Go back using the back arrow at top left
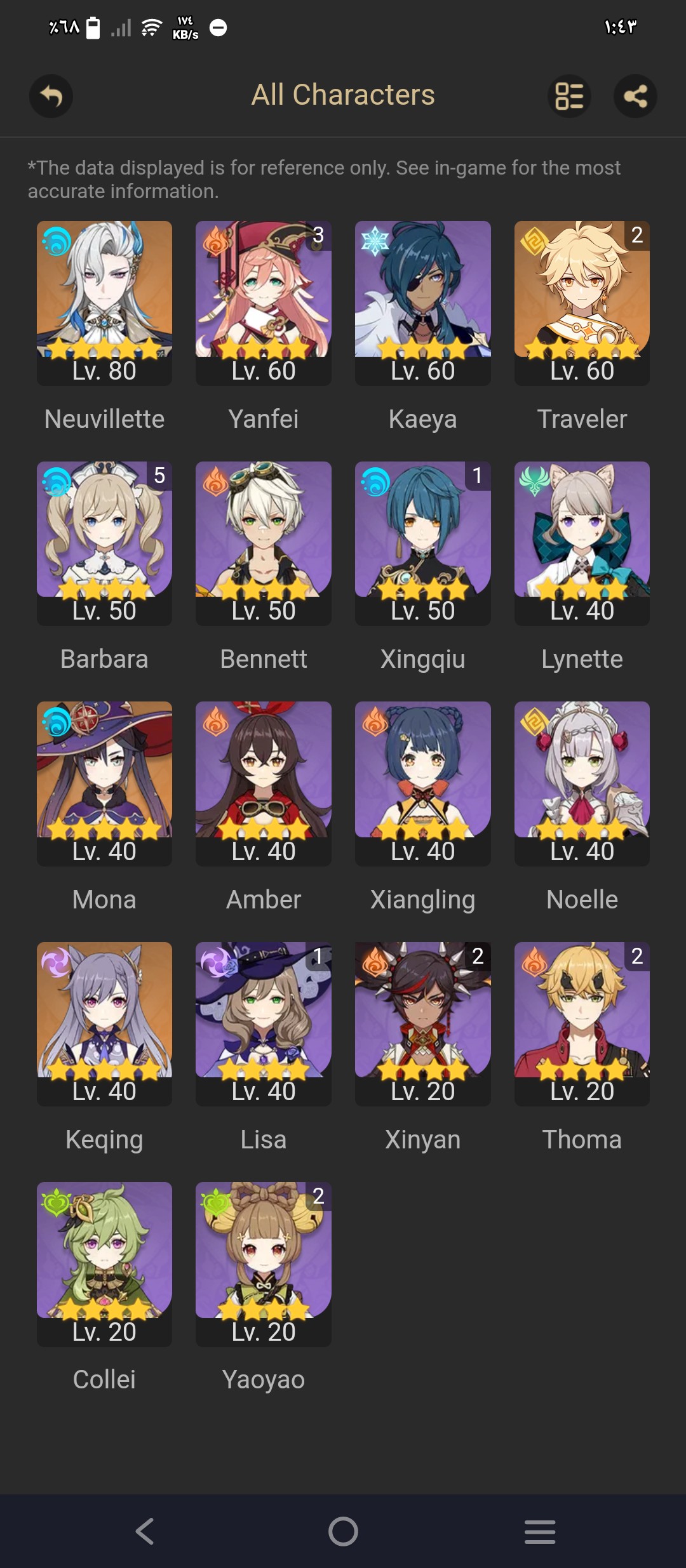The image size is (686, 1568). tap(51, 95)
